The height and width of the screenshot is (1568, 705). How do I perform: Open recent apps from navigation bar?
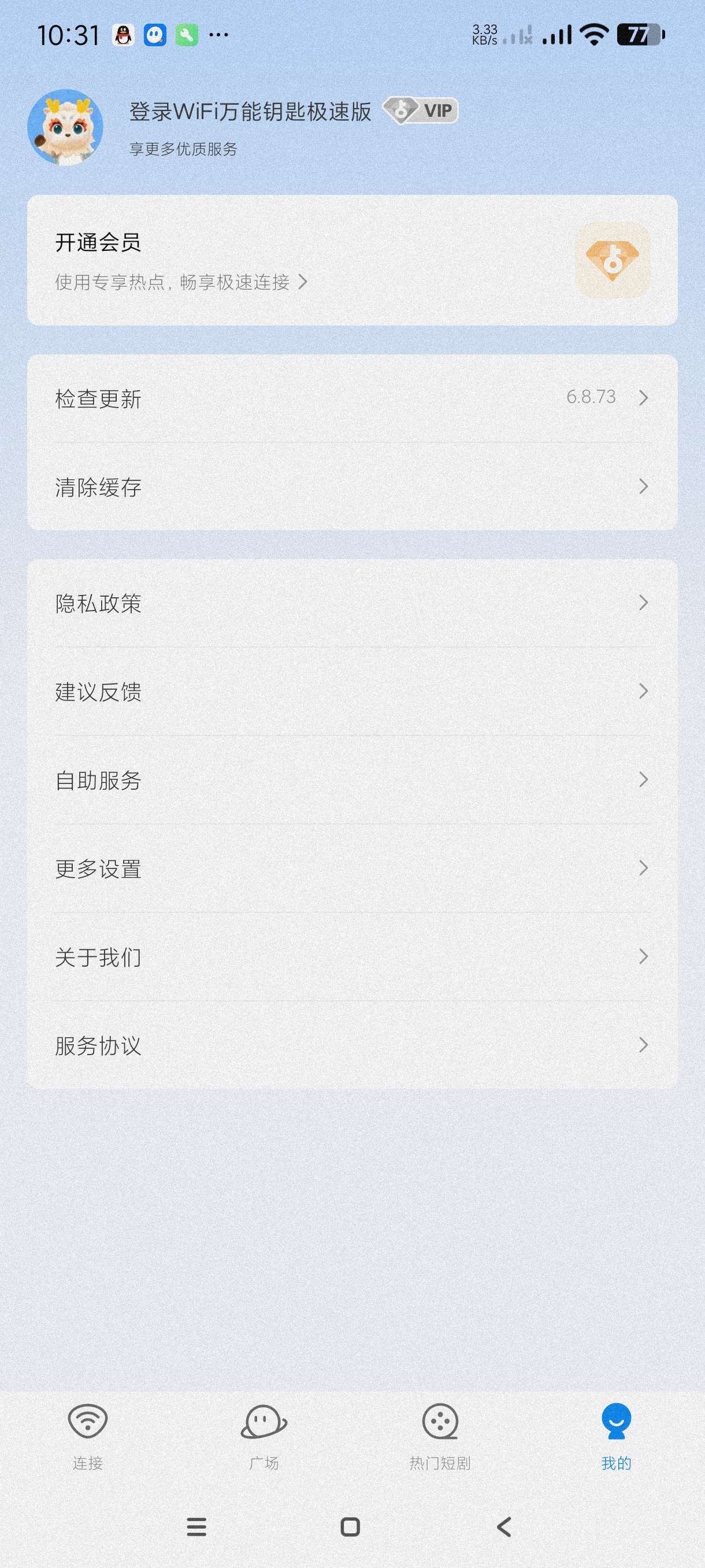click(x=196, y=1526)
